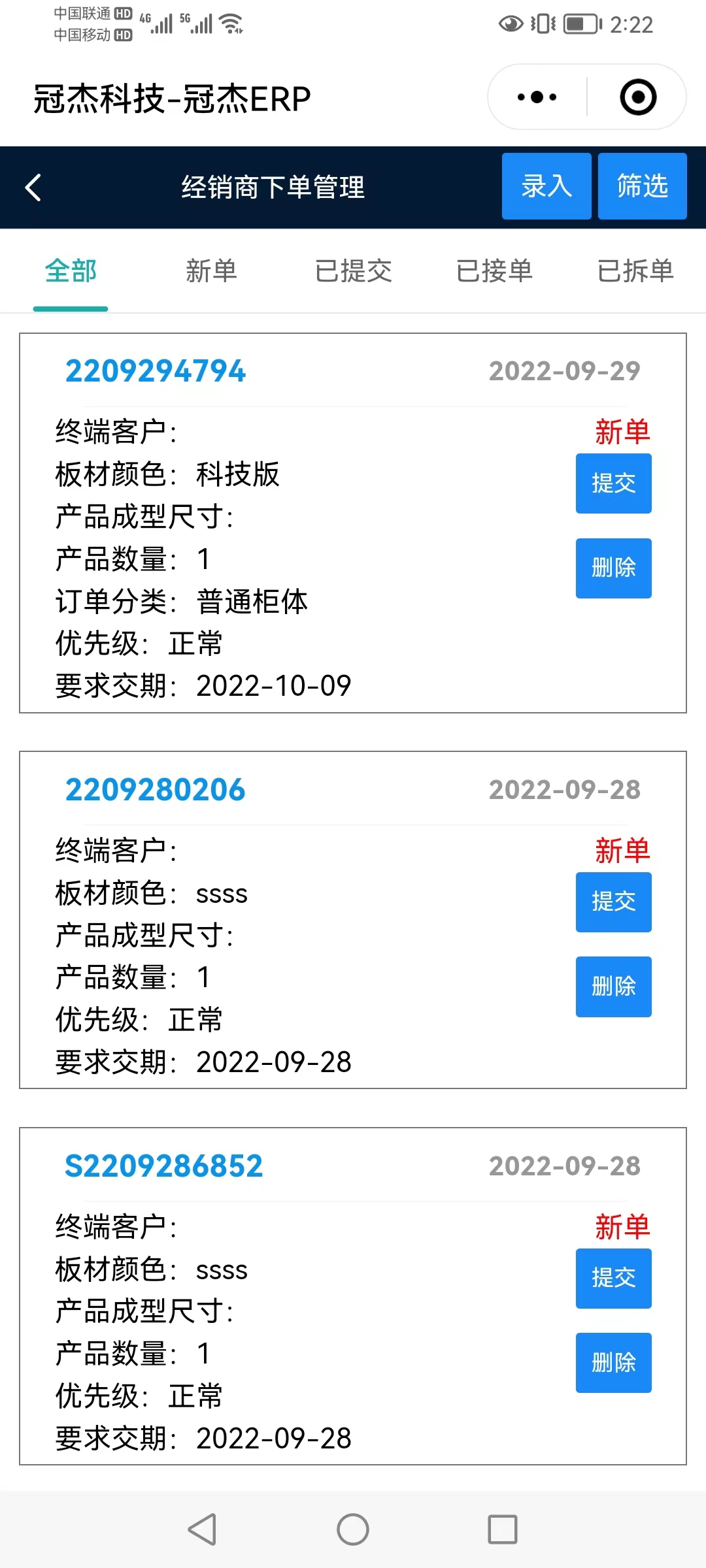Tap the 录入 button
This screenshot has width=706, height=1568.
(x=546, y=186)
